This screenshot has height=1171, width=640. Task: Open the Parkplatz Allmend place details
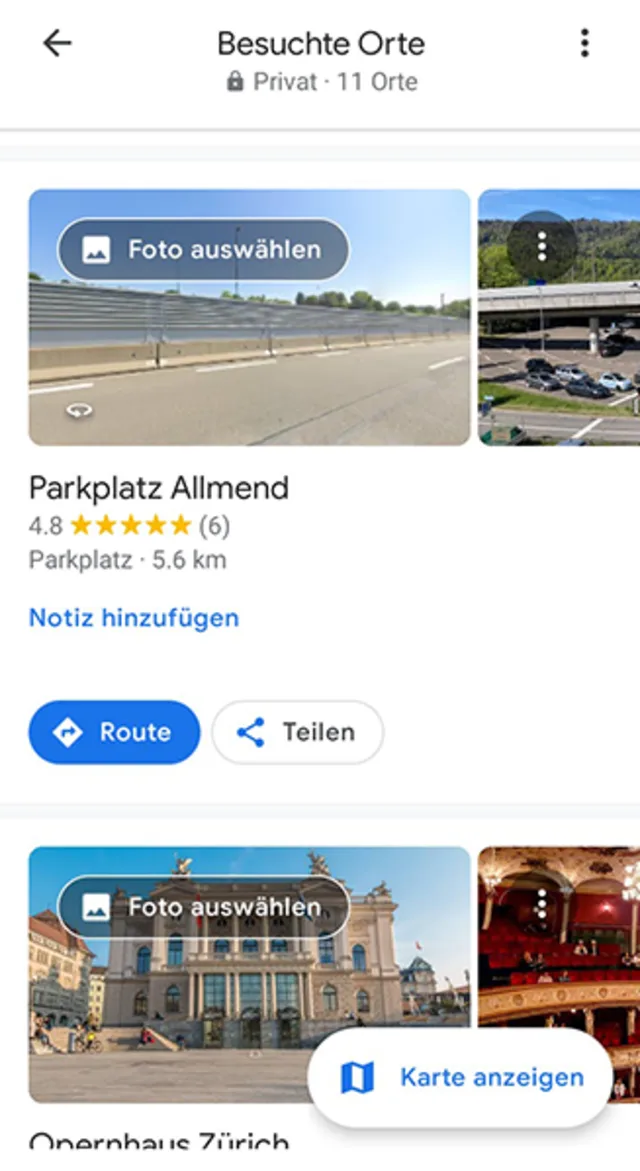(158, 488)
